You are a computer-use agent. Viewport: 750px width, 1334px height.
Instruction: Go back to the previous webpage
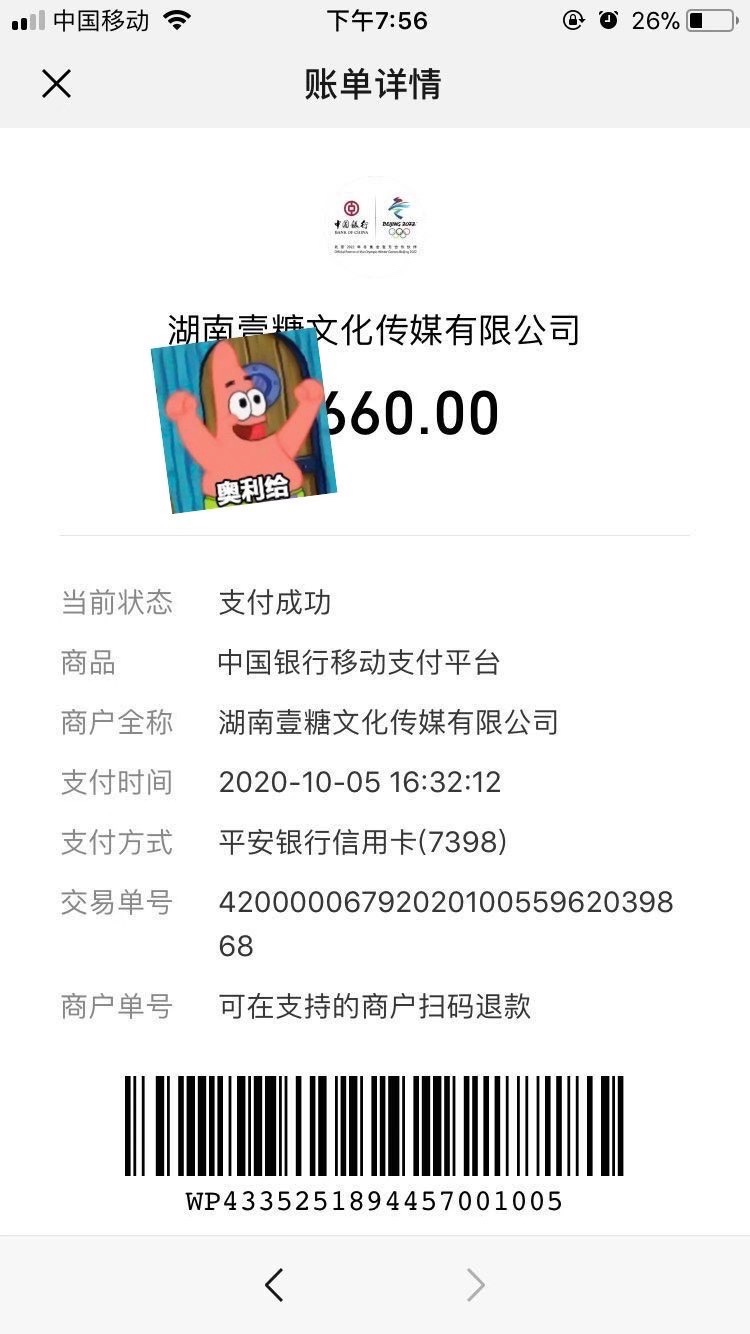tap(274, 1285)
